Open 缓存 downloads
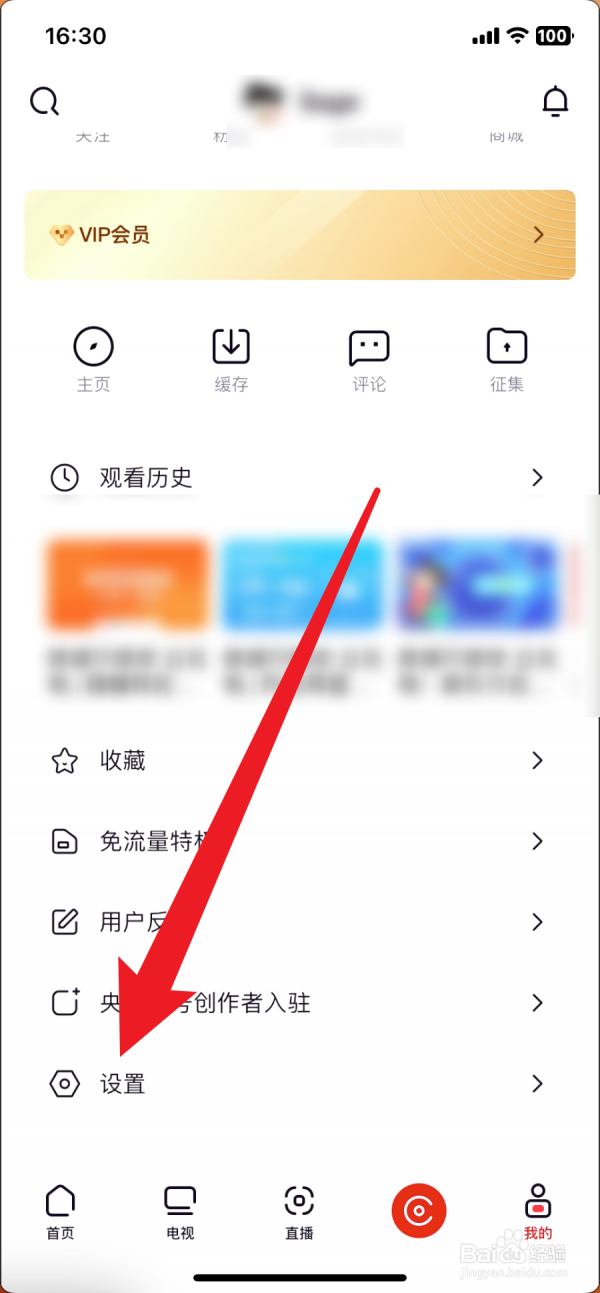This screenshot has height=1293, width=600. tap(231, 360)
